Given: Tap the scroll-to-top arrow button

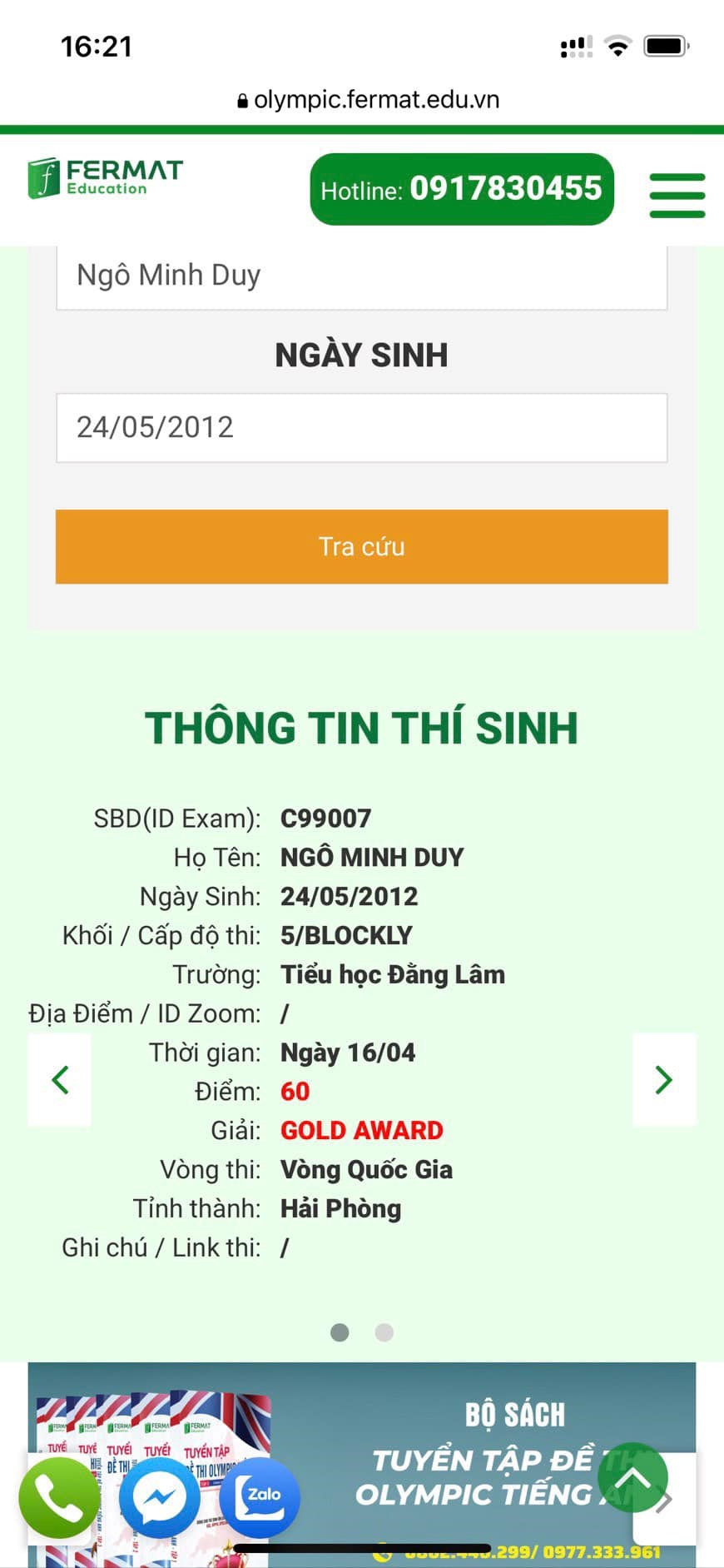Looking at the screenshot, I should tap(632, 1478).
